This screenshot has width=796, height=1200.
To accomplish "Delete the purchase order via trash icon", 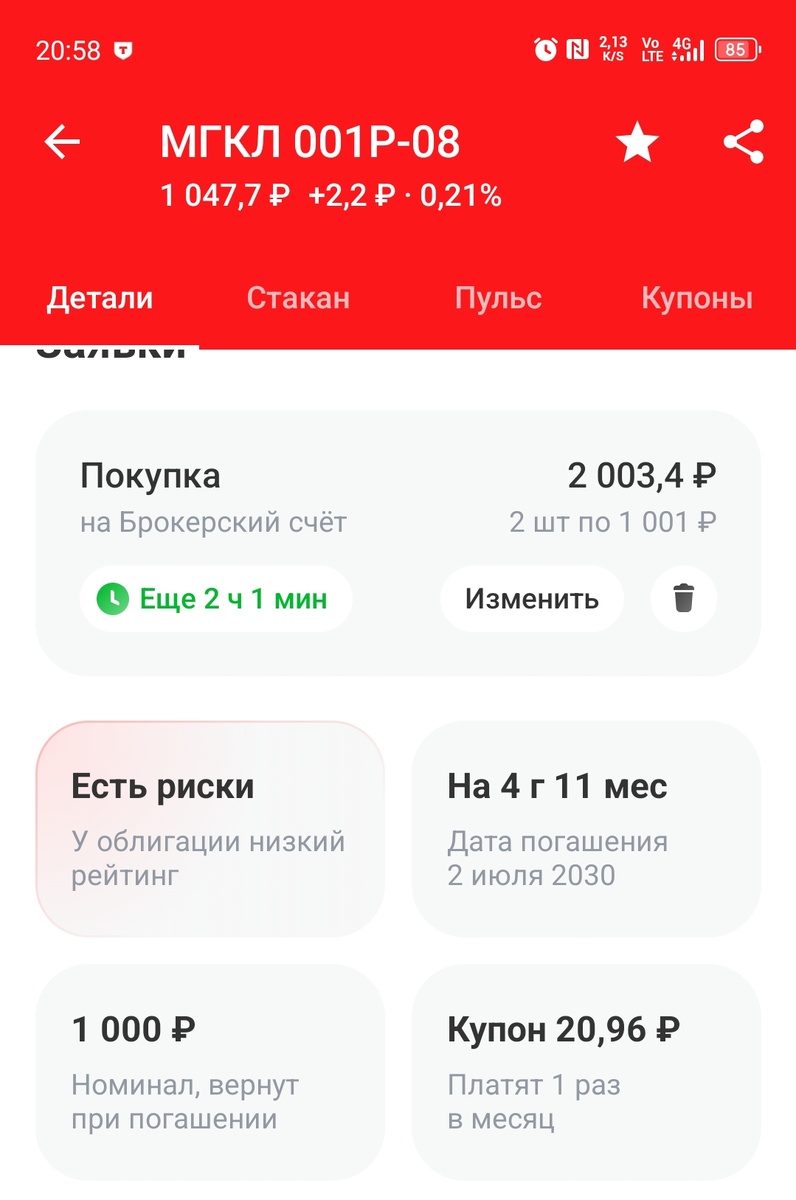I will pyautogui.click(x=683, y=598).
